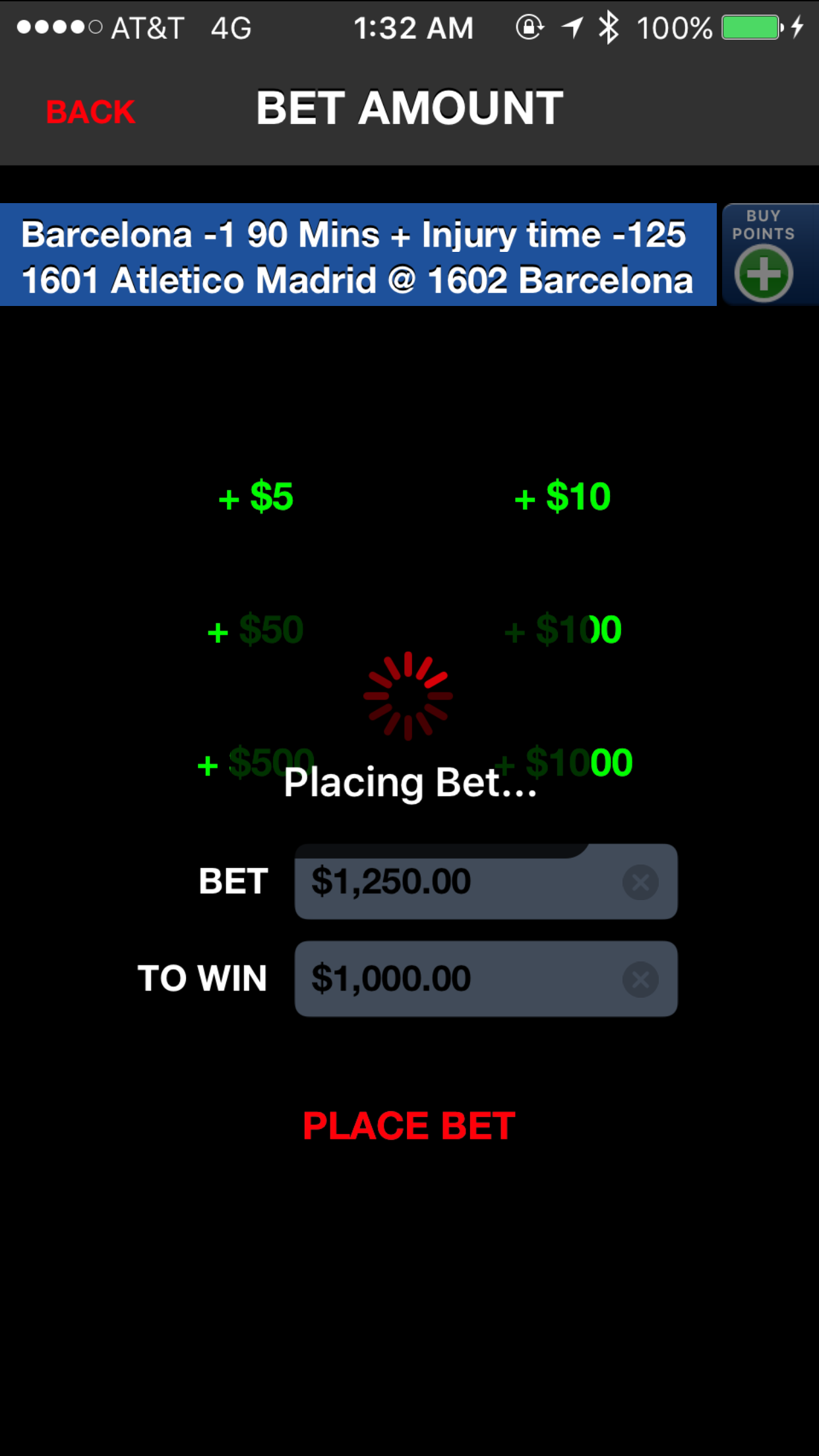Add $10 to the bet

562,497
